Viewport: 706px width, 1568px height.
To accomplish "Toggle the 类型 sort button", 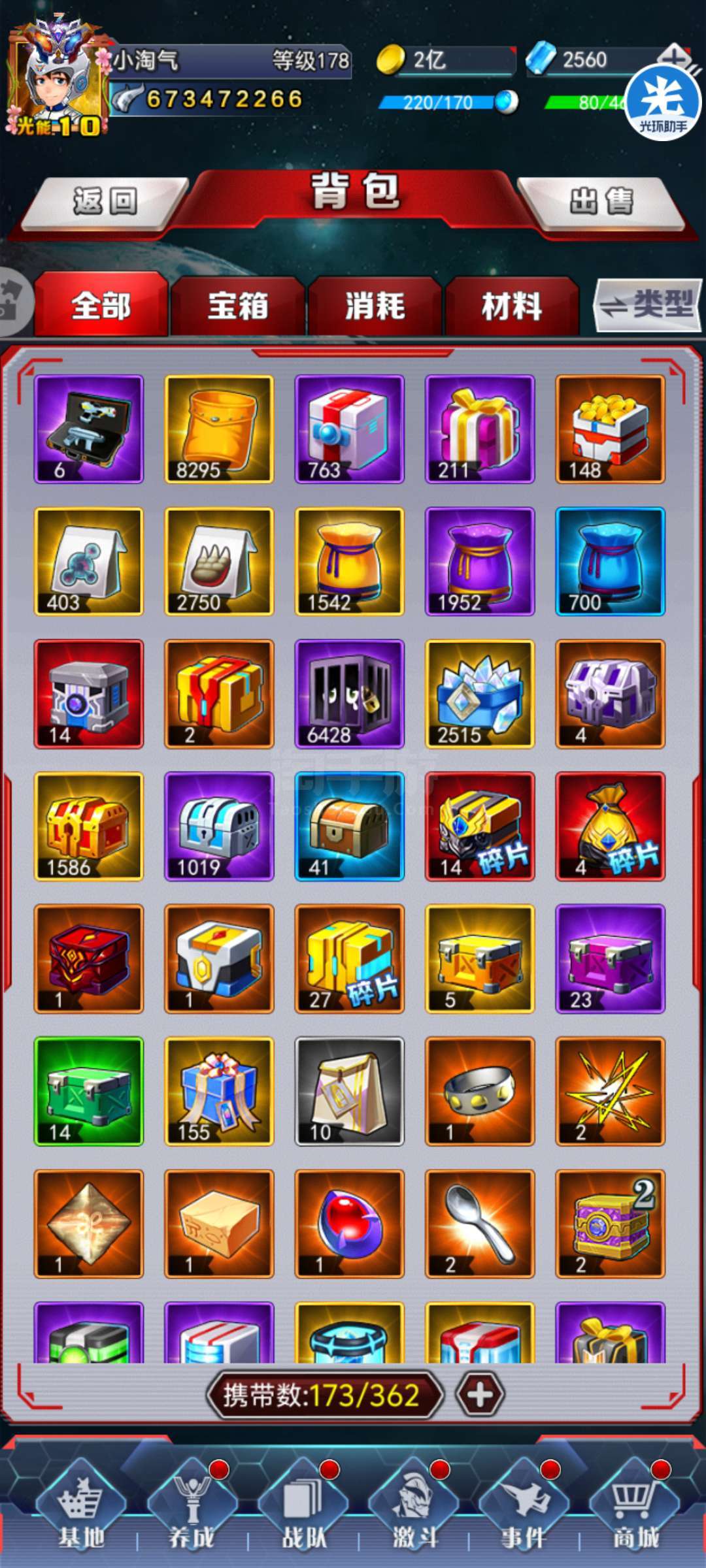I will coord(648,304).
